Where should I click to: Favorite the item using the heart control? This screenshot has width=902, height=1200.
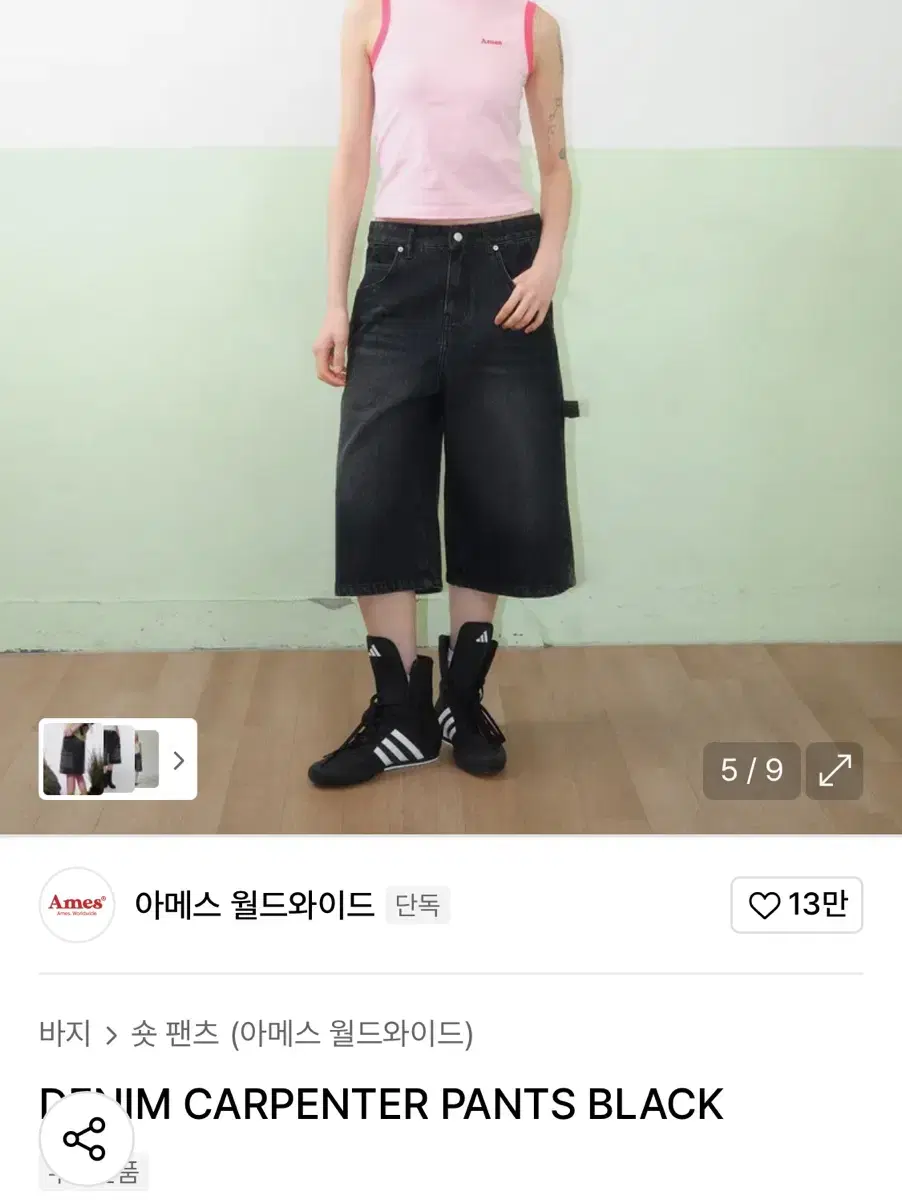click(x=766, y=903)
